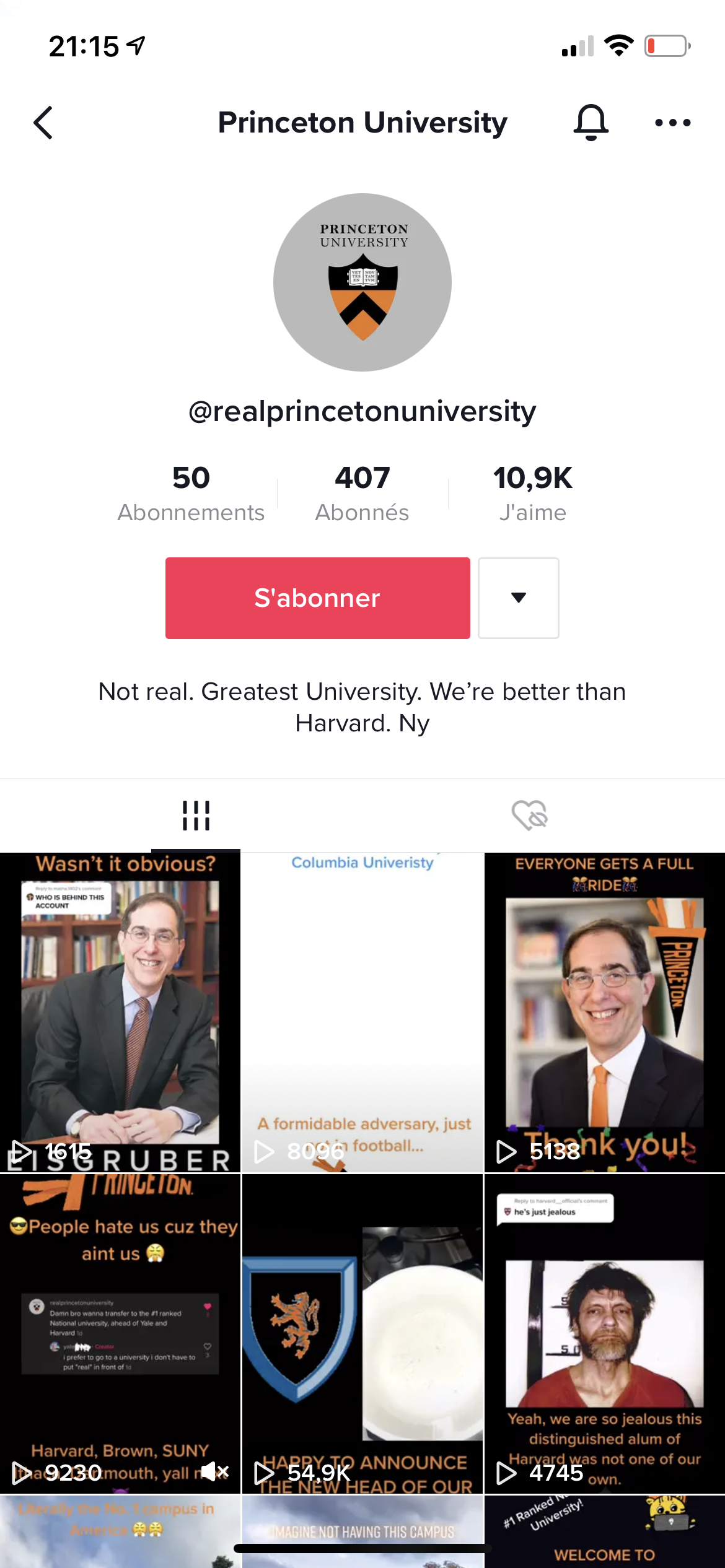Play the Columbia University video
This screenshot has width=725, height=1568.
(362, 1013)
